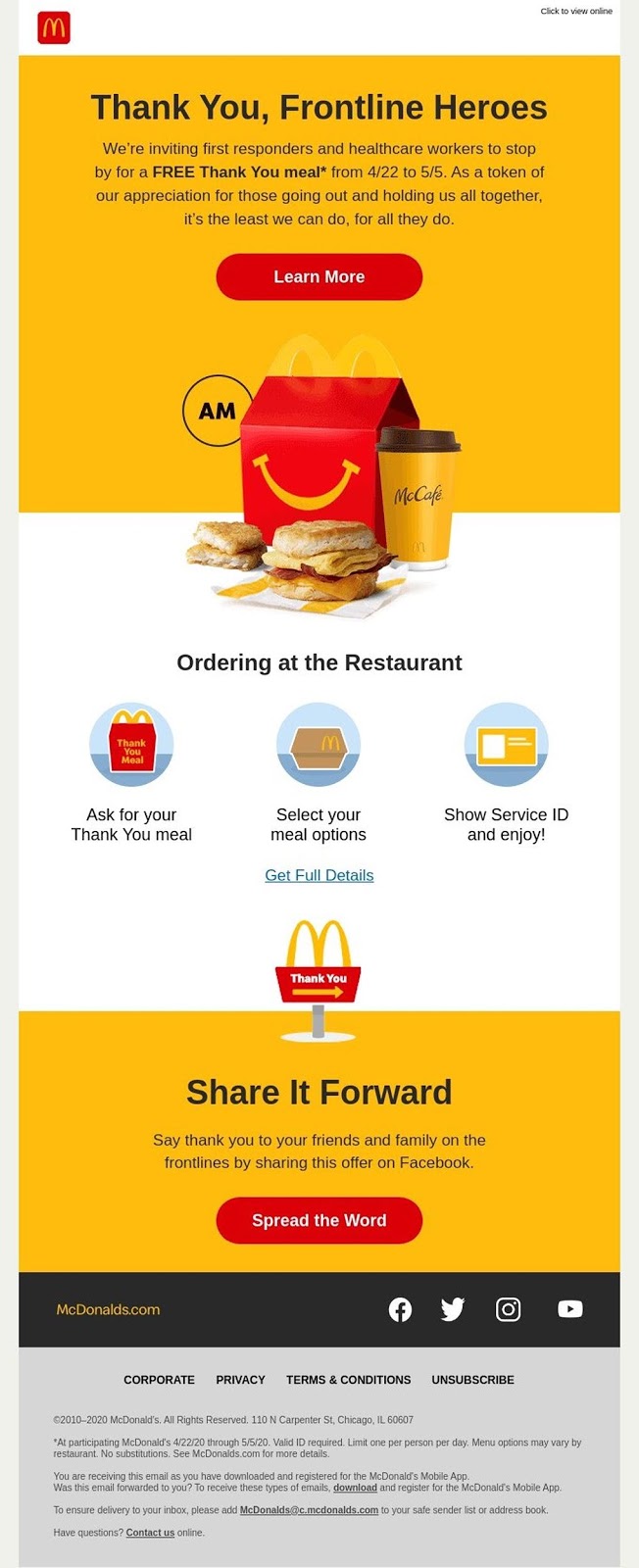Open the Privacy link

[x=240, y=1380]
